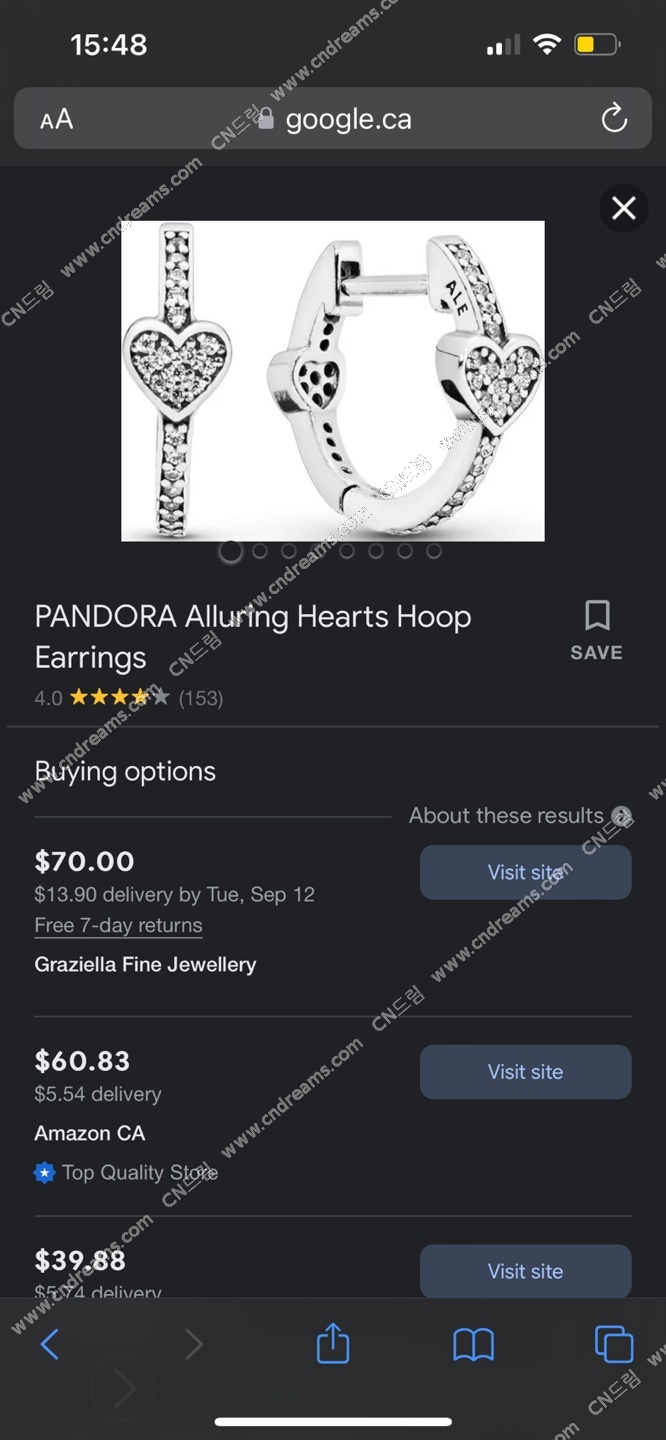Close the product details panel
Screen dimensions: 666x1440
pos(624,208)
